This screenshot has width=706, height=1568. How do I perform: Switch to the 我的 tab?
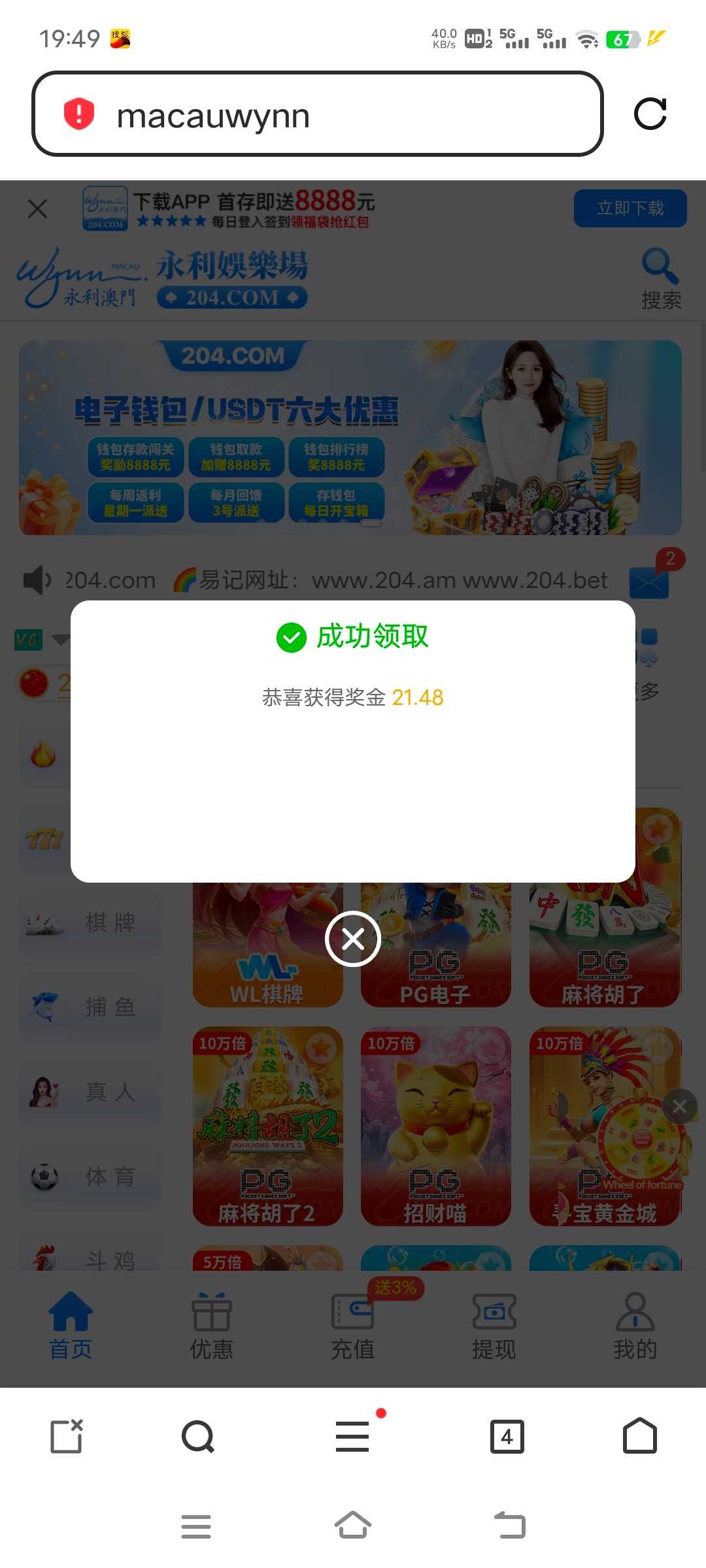[635, 1326]
